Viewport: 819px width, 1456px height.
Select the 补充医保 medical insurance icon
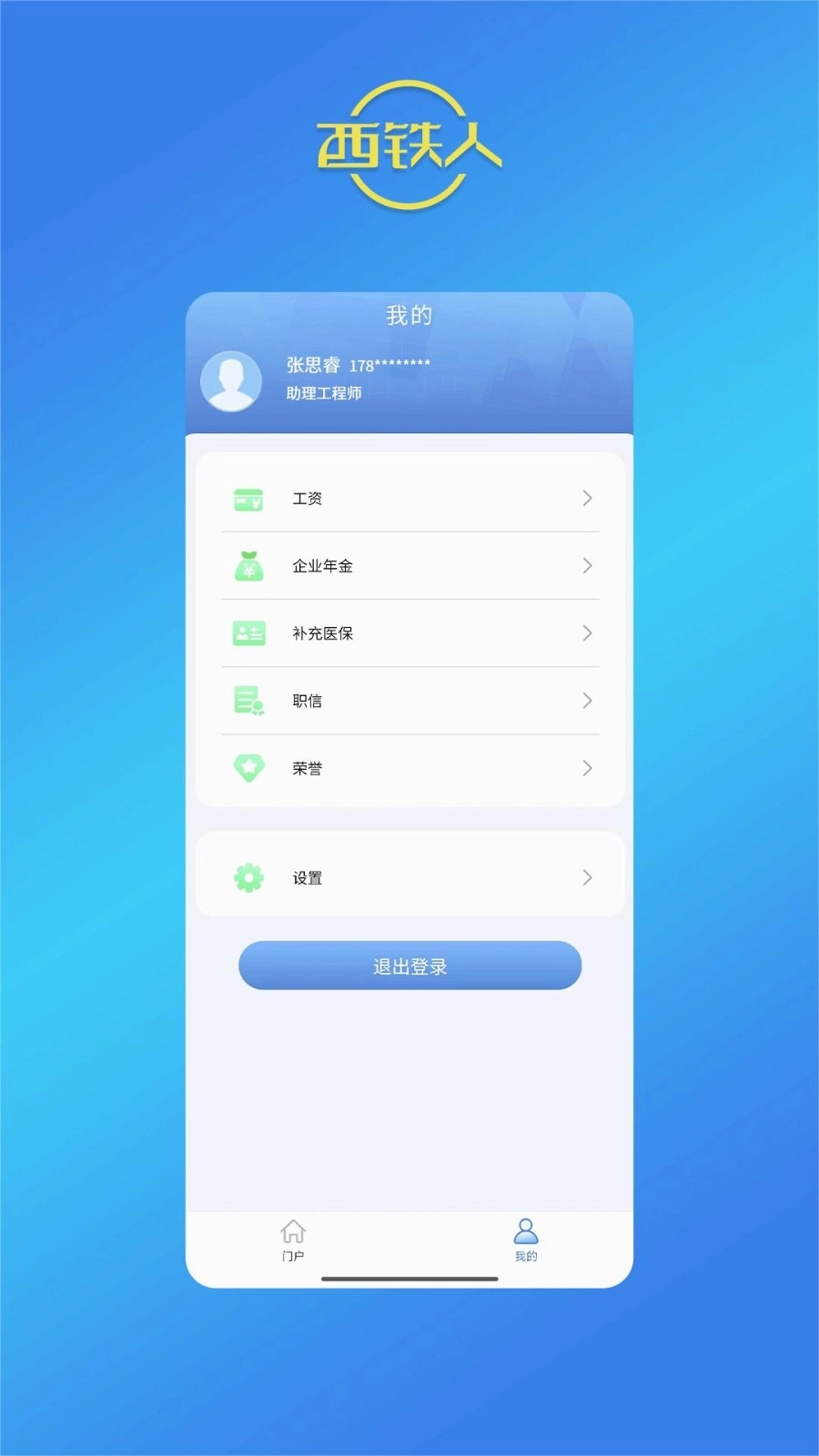click(248, 632)
